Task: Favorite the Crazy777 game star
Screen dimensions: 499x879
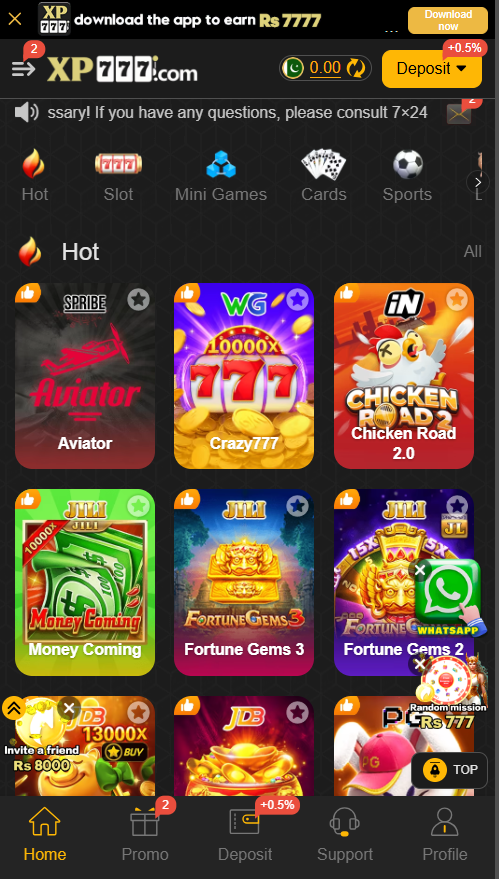Action: pos(298,300)
